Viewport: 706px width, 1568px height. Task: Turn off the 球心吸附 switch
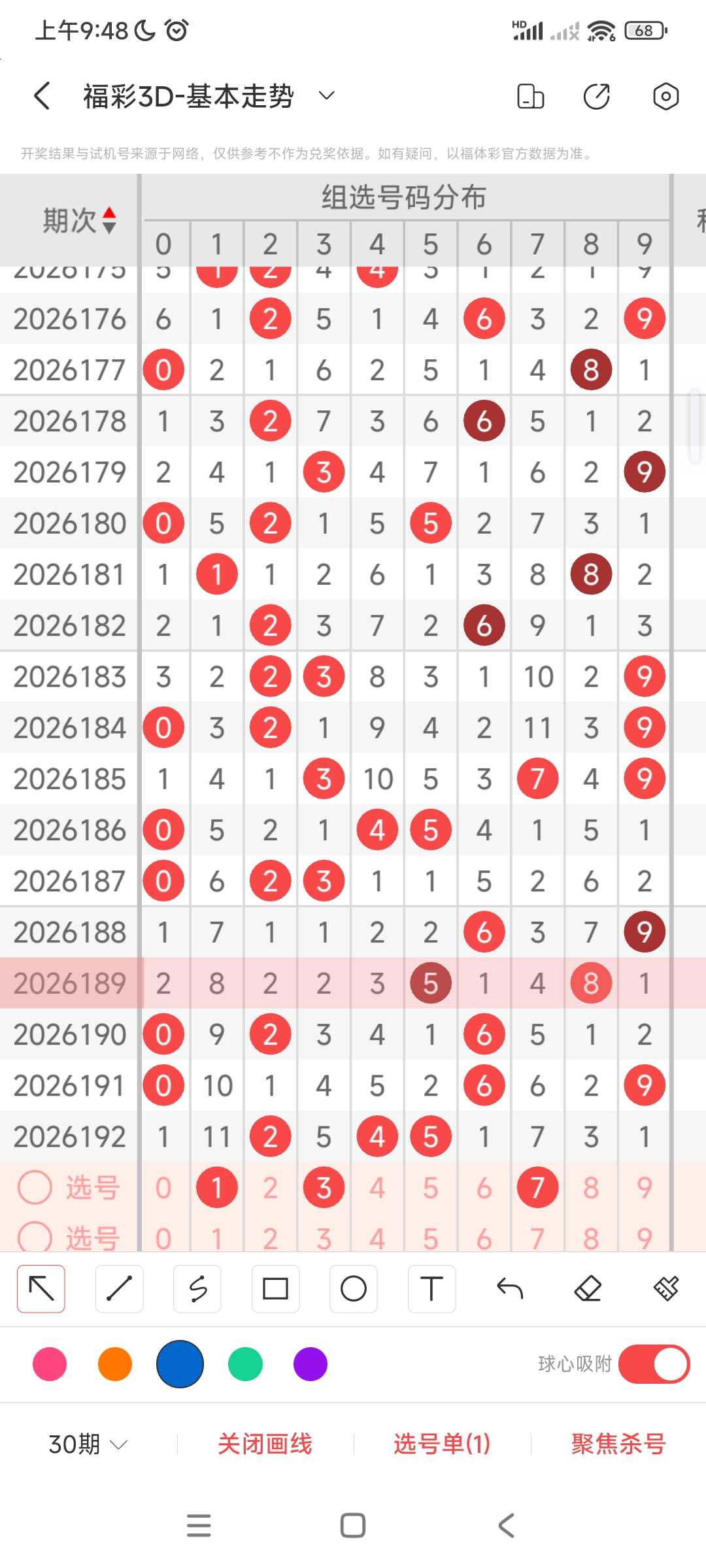[654, 1364]
